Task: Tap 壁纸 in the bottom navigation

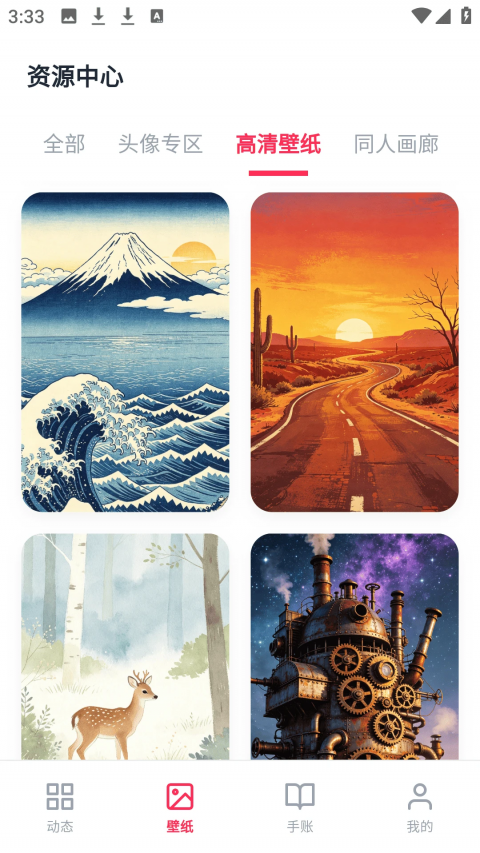Action: (180, 807)
